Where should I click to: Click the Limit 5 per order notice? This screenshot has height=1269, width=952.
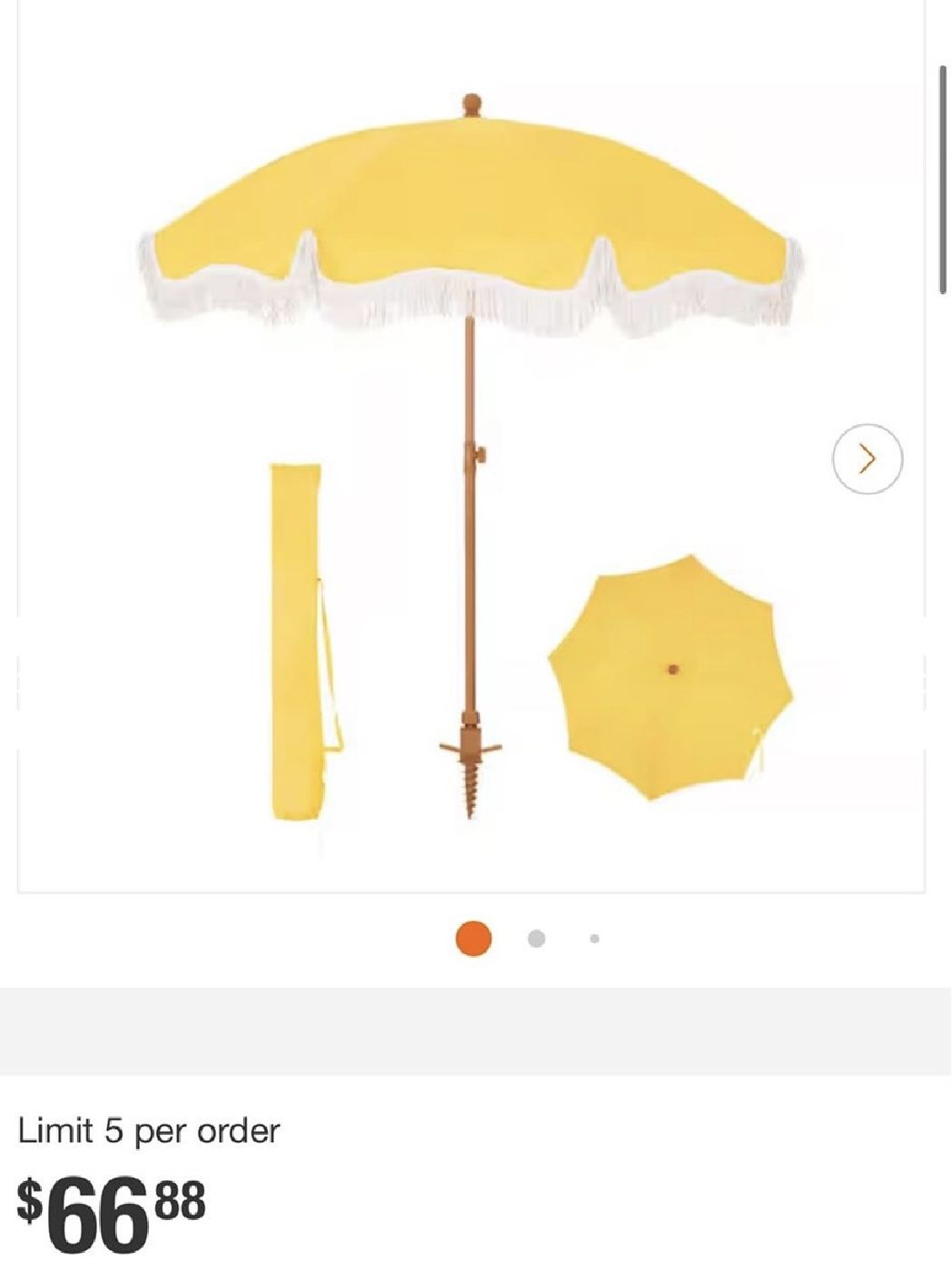tap(150, 1130)
